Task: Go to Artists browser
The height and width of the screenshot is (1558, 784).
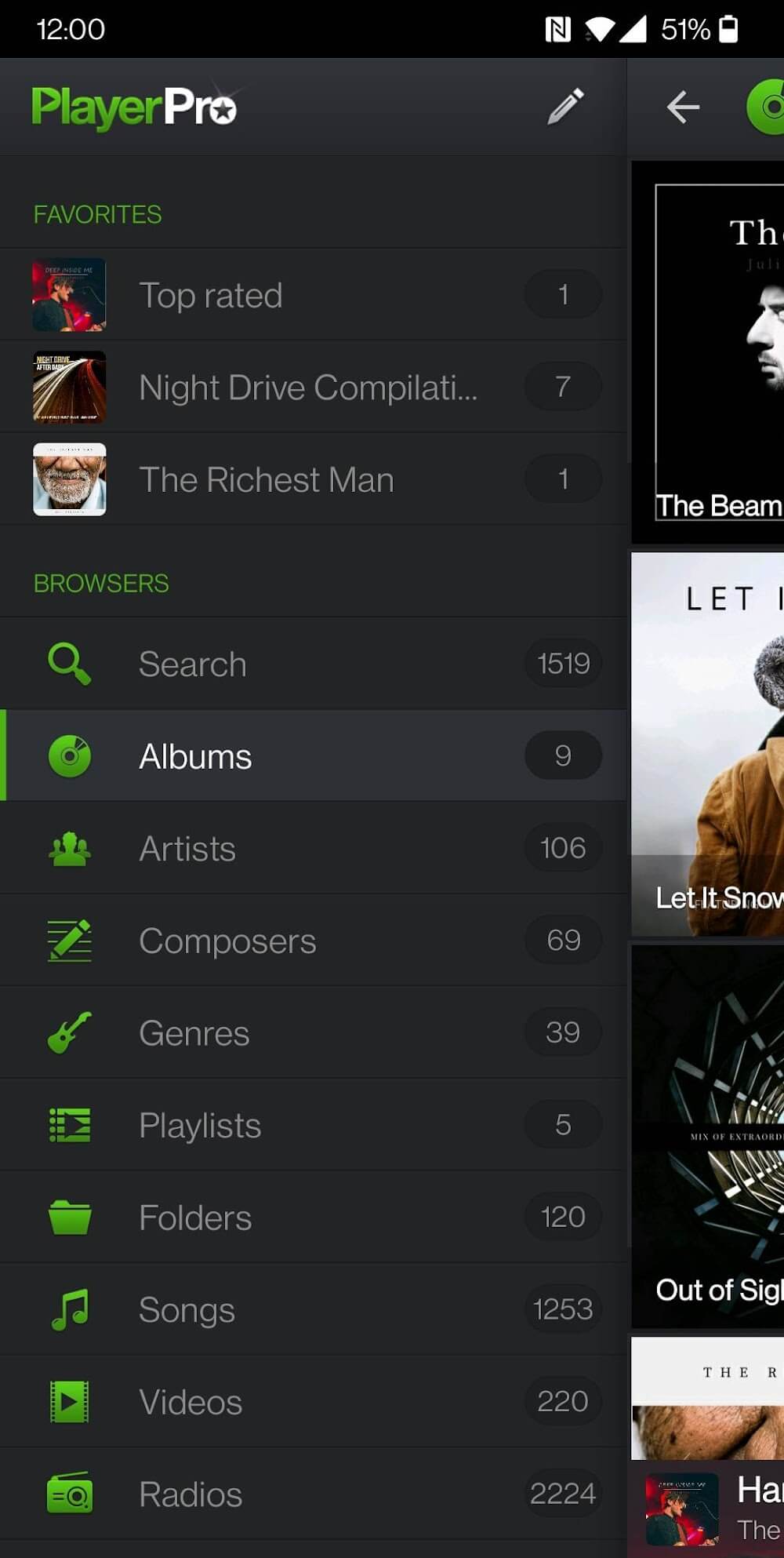Action: (x=314, y=848)
